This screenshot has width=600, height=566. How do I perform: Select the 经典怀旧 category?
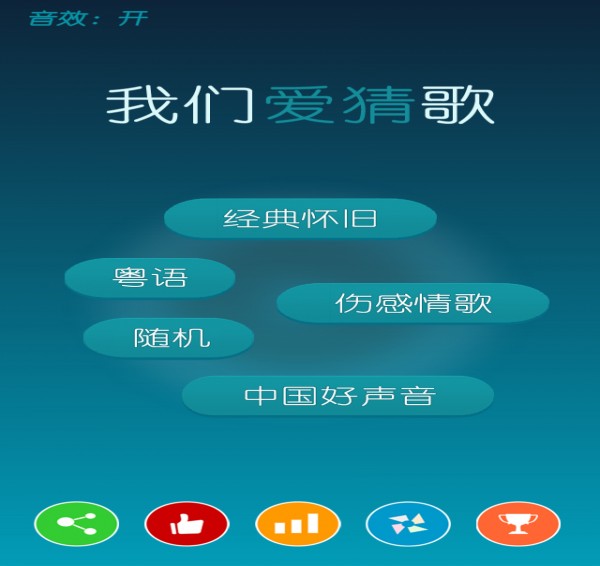300,218
